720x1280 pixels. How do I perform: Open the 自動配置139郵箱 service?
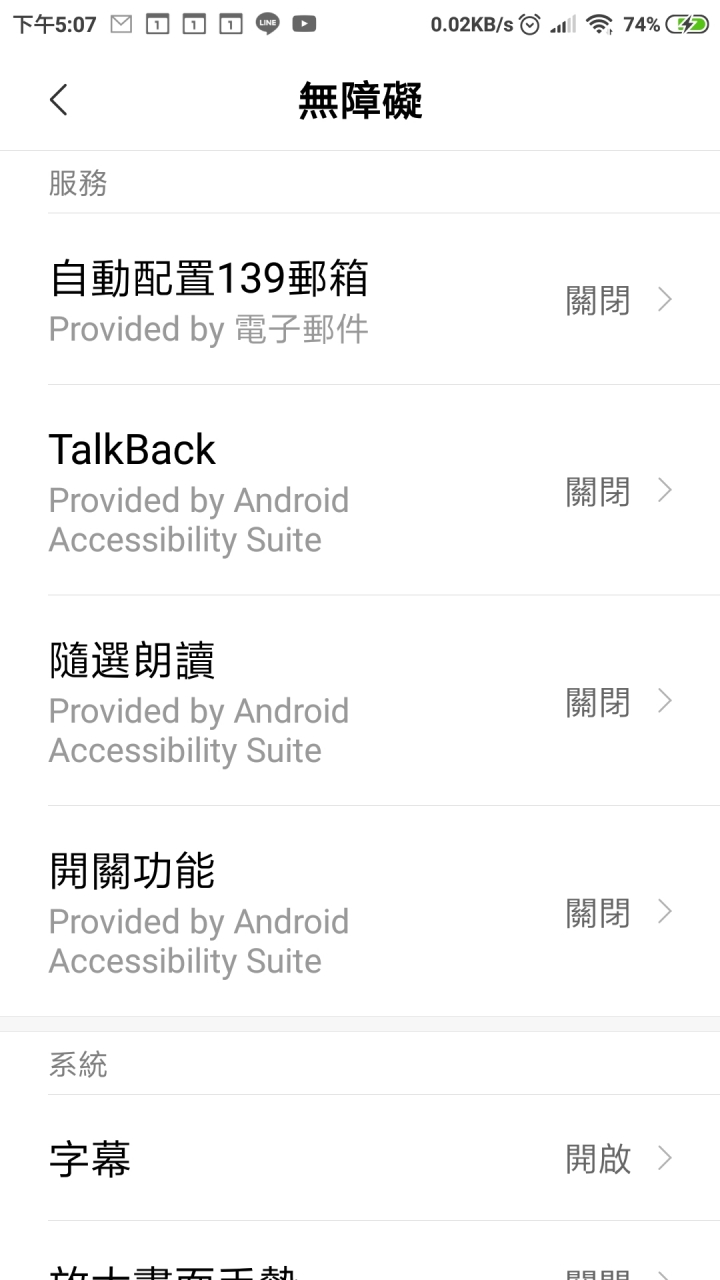coord(360,299)
